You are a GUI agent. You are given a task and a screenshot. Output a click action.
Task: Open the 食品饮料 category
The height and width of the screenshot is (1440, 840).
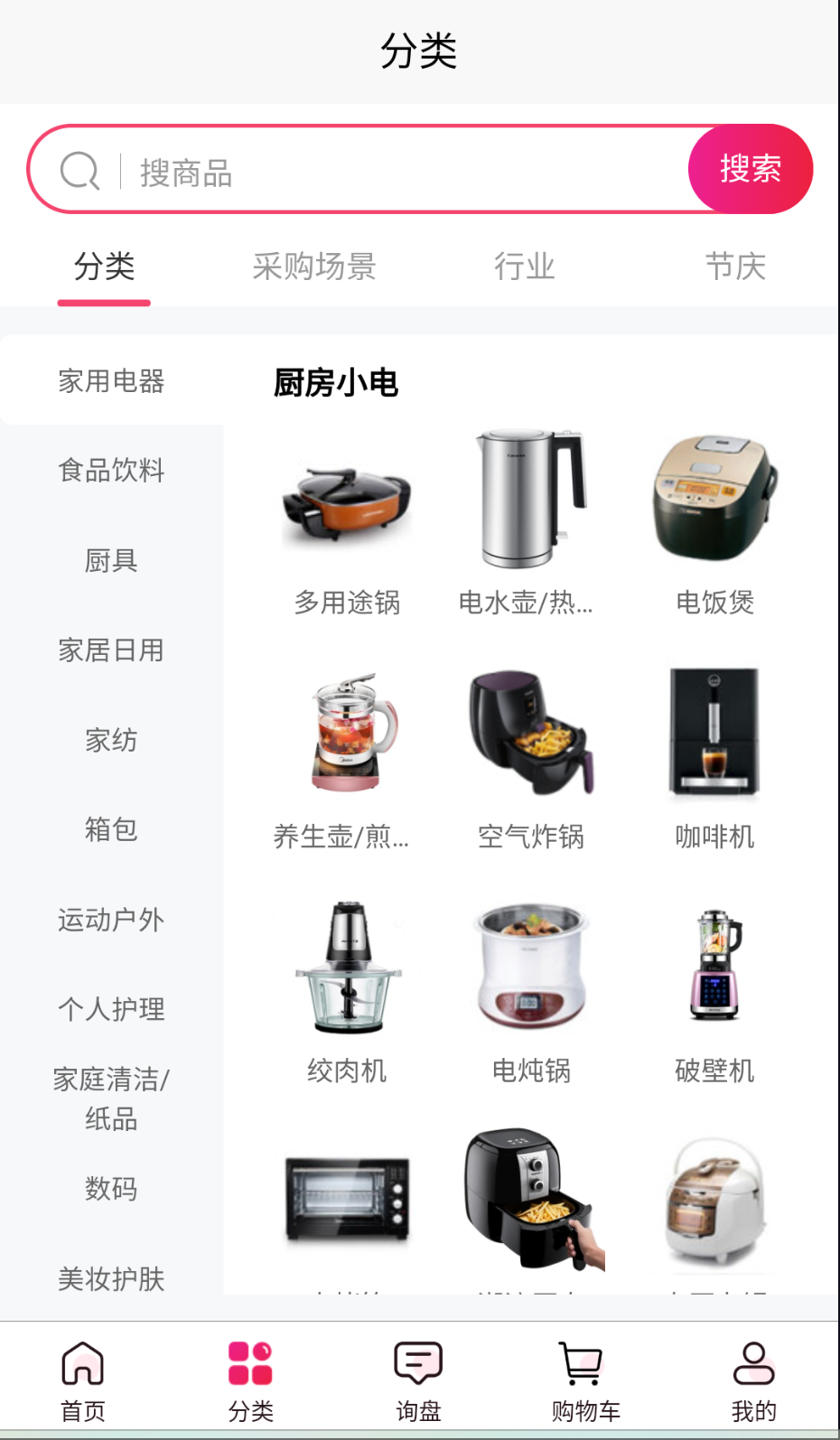click(110, 470)
